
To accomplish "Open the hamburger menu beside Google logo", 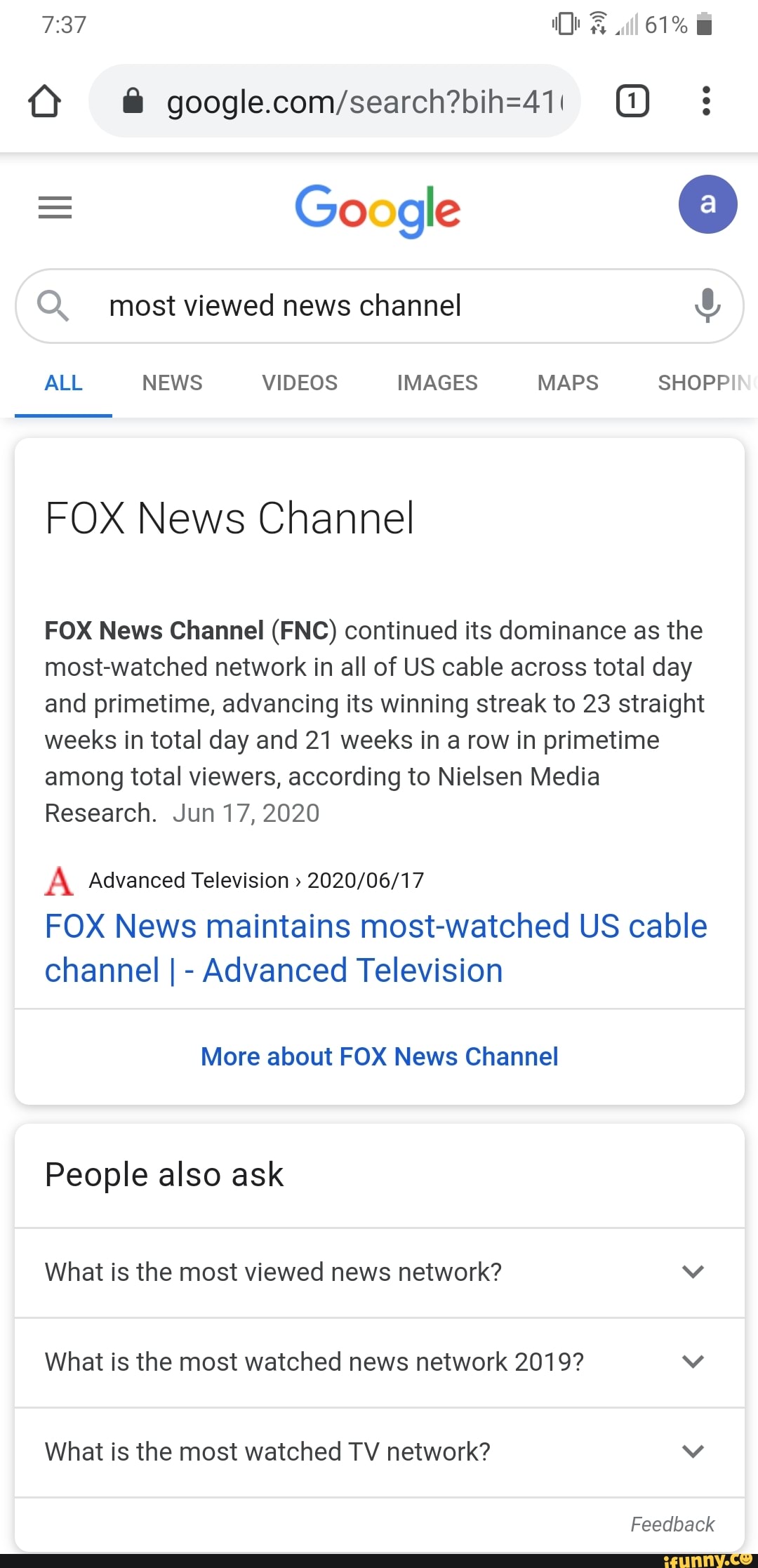I will (x=55, y=208).
